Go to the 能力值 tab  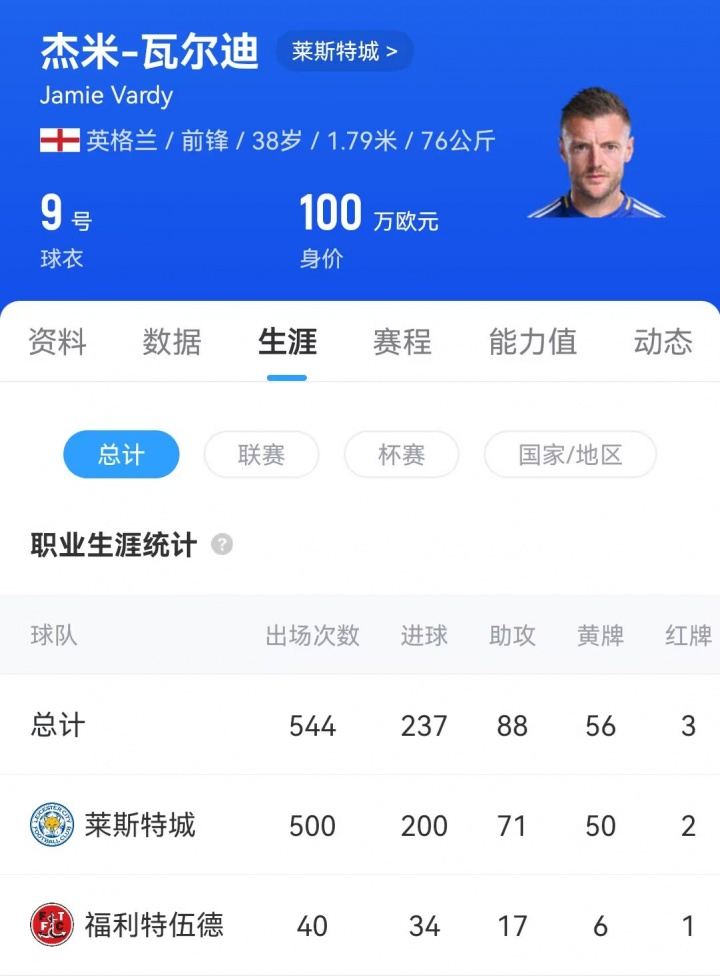tap(532, 342)
